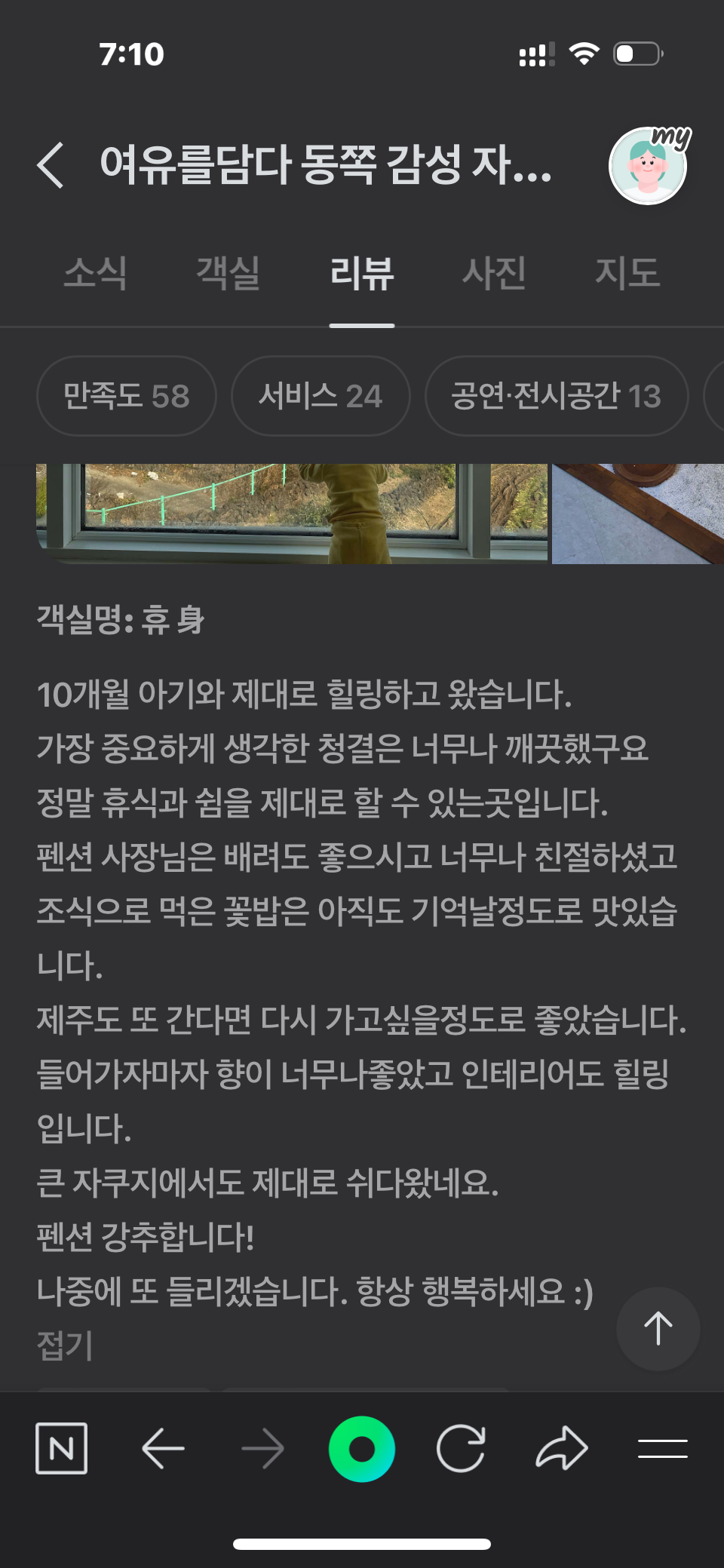Filter reviews by 서비스 24

tap(321, 396)
